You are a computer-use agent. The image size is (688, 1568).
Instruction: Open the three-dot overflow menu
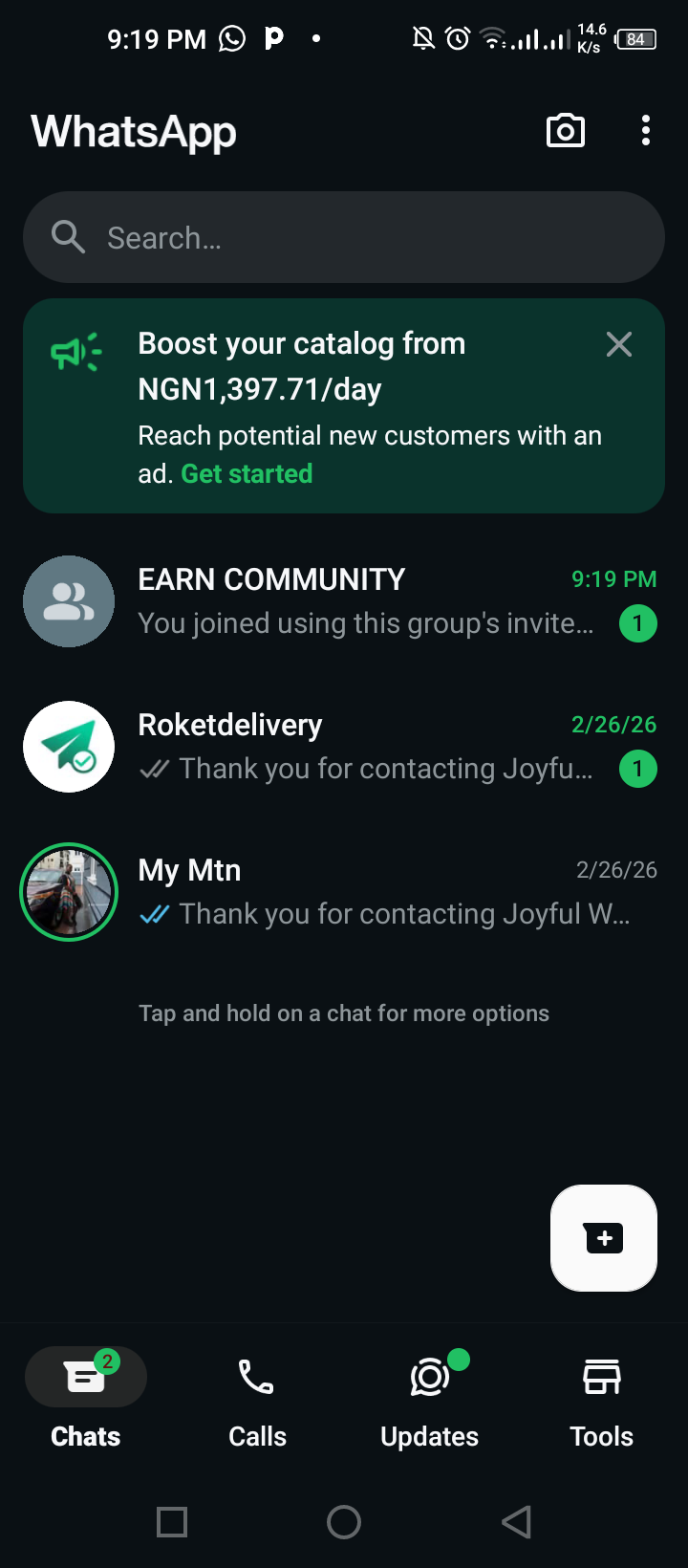point(646,131)
